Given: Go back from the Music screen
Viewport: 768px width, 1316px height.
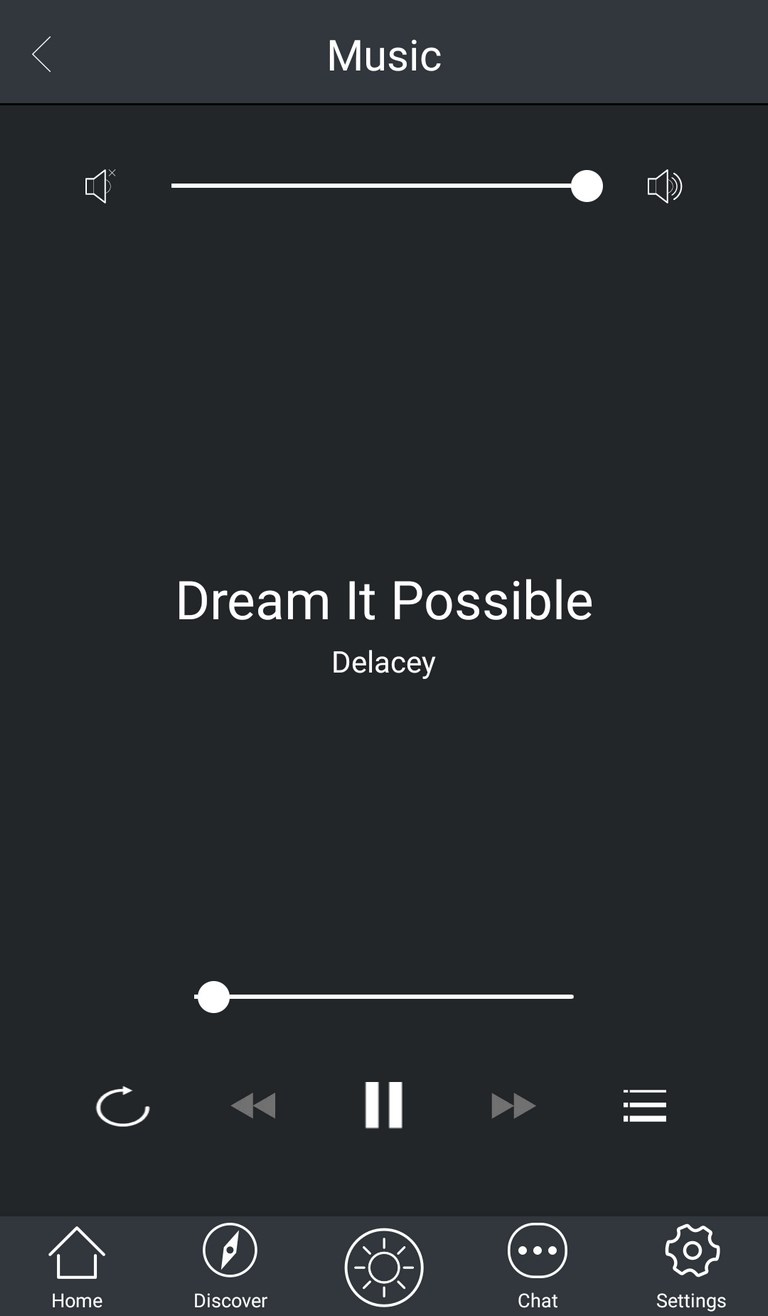Looking at the screenshot, I should (x=41, y=54).
